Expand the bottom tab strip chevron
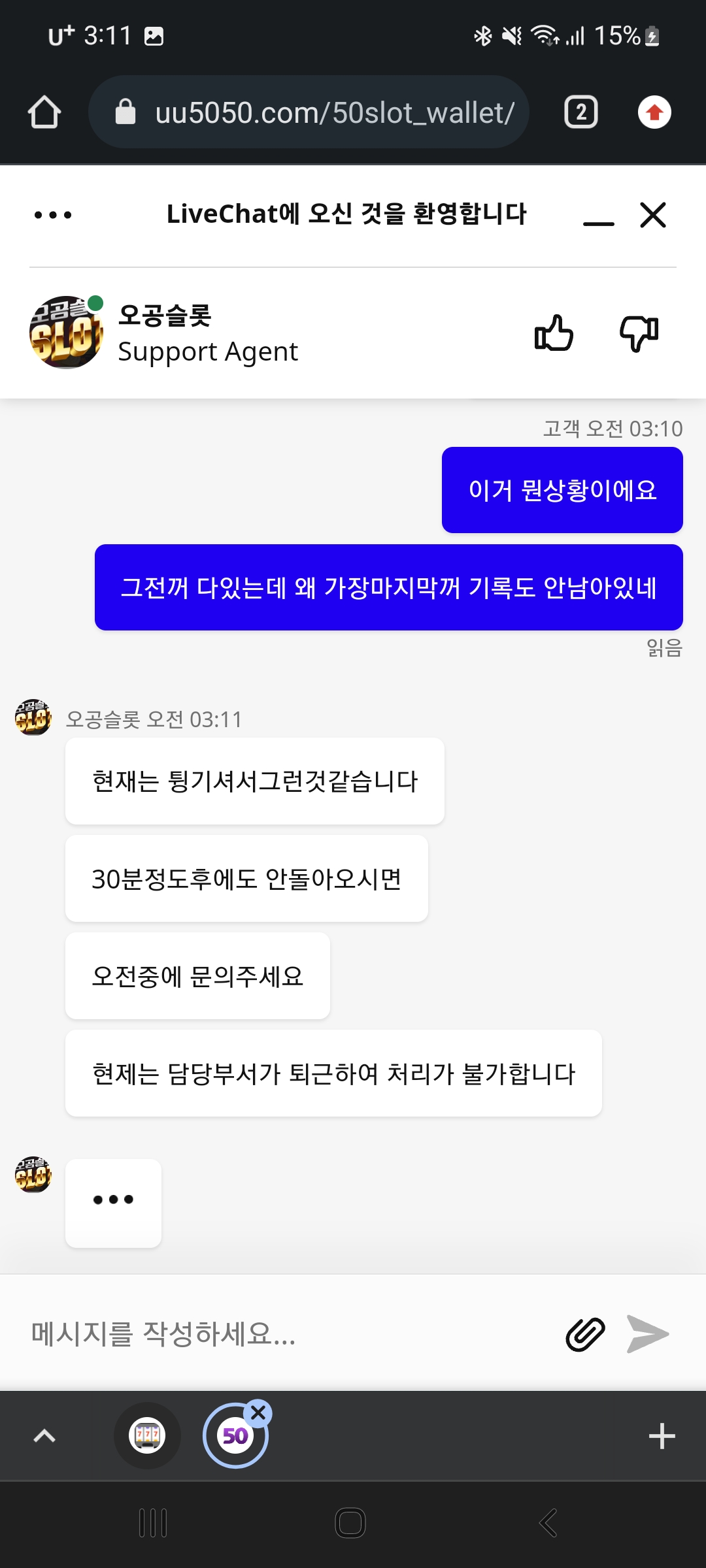The height and width of the screenshot is (1568, 706). [44, 1435]
